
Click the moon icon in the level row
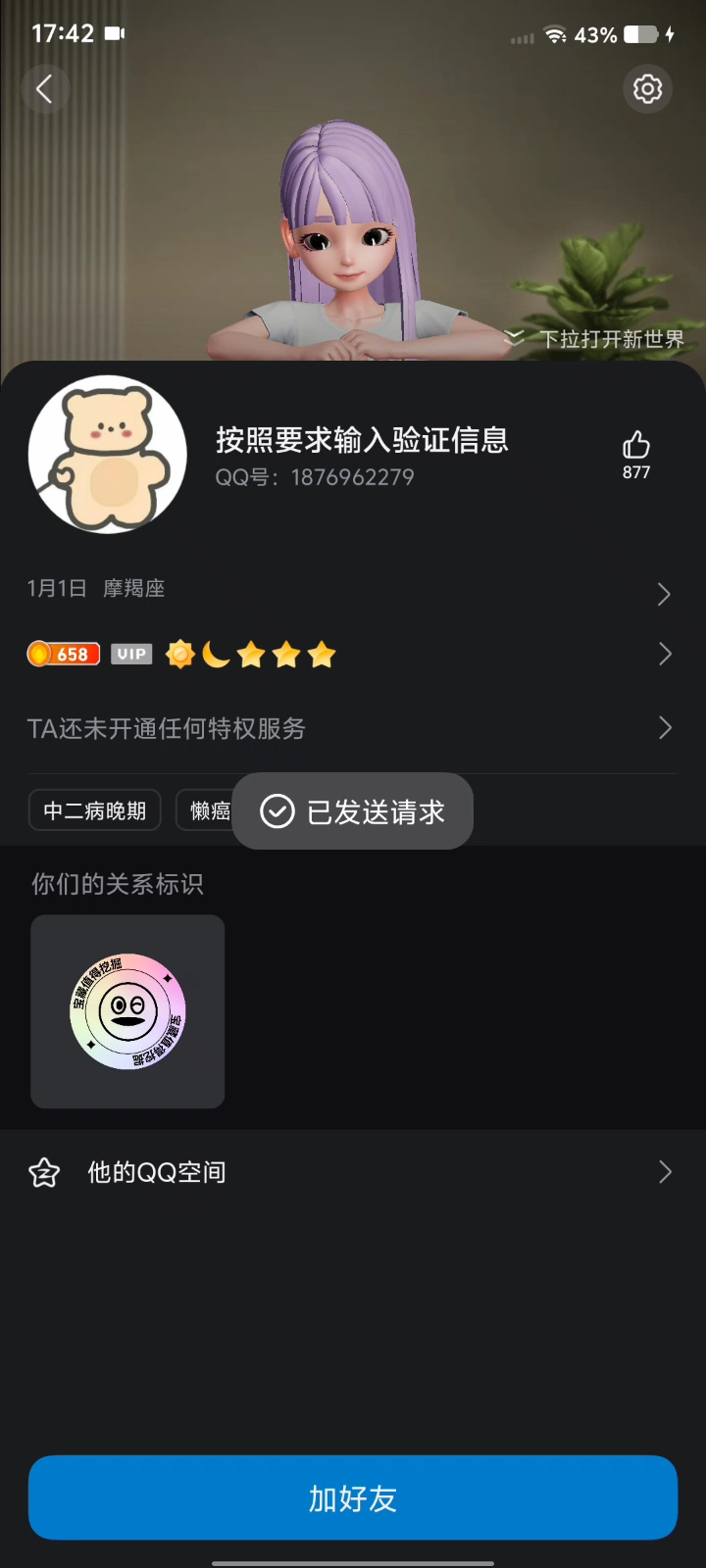218,653
